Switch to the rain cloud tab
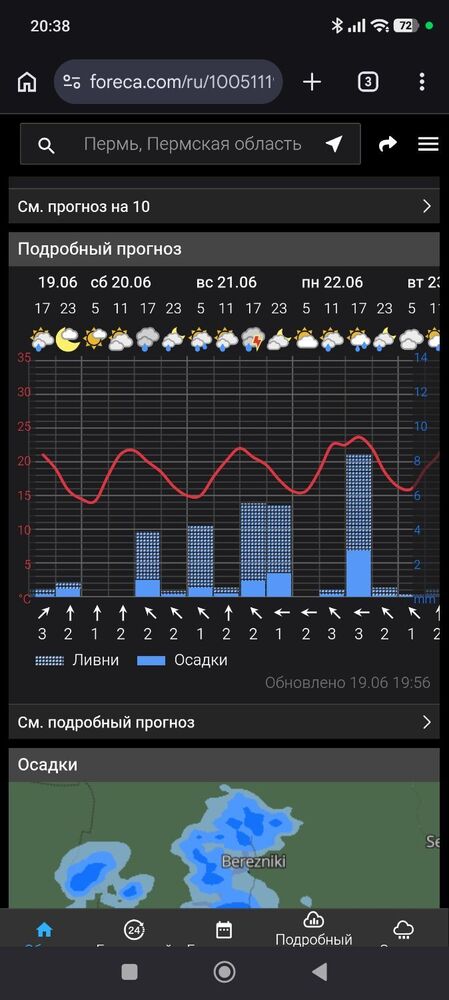The image size is (449, 1000). [x=403, y=930]
